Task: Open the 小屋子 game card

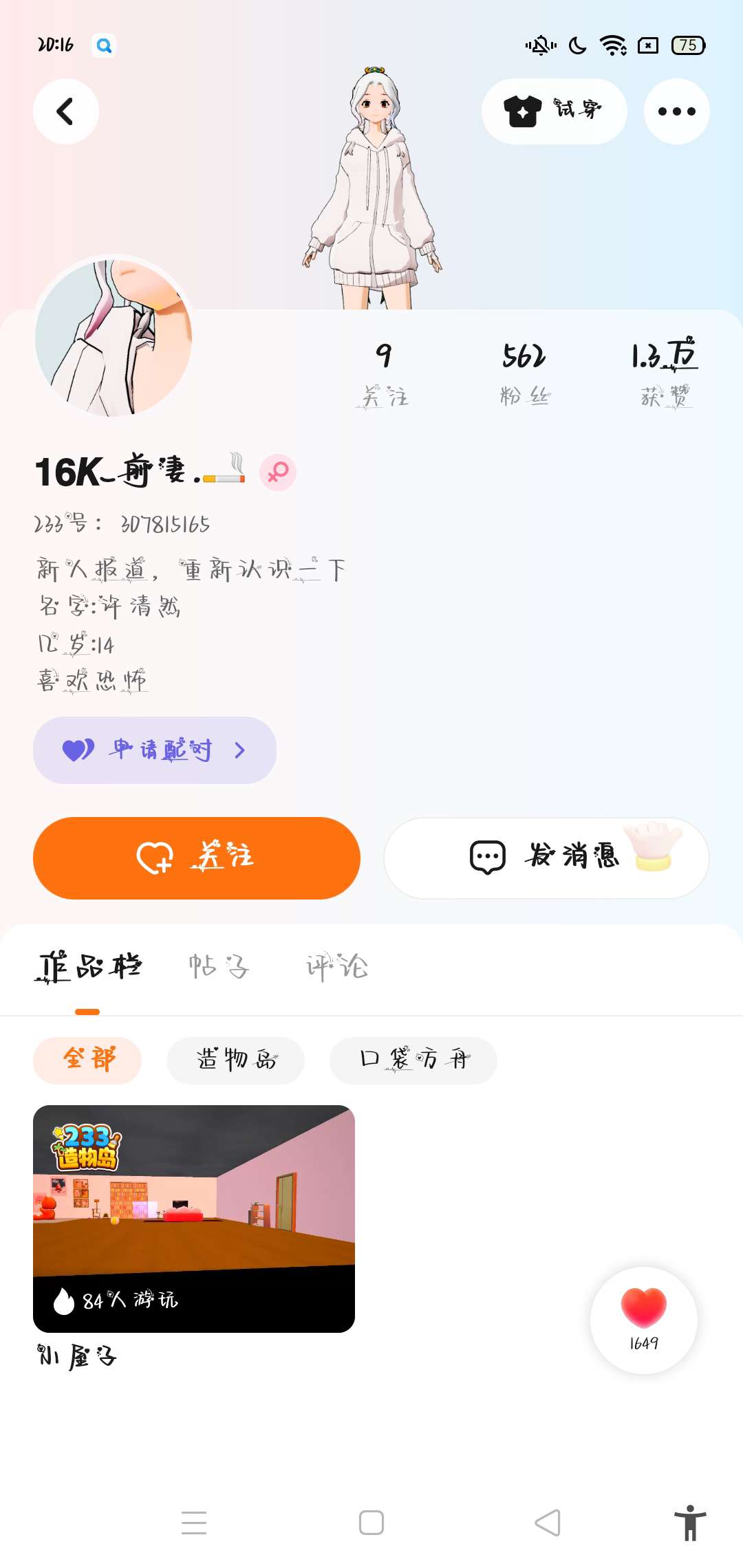Action: pos(194,1217)
